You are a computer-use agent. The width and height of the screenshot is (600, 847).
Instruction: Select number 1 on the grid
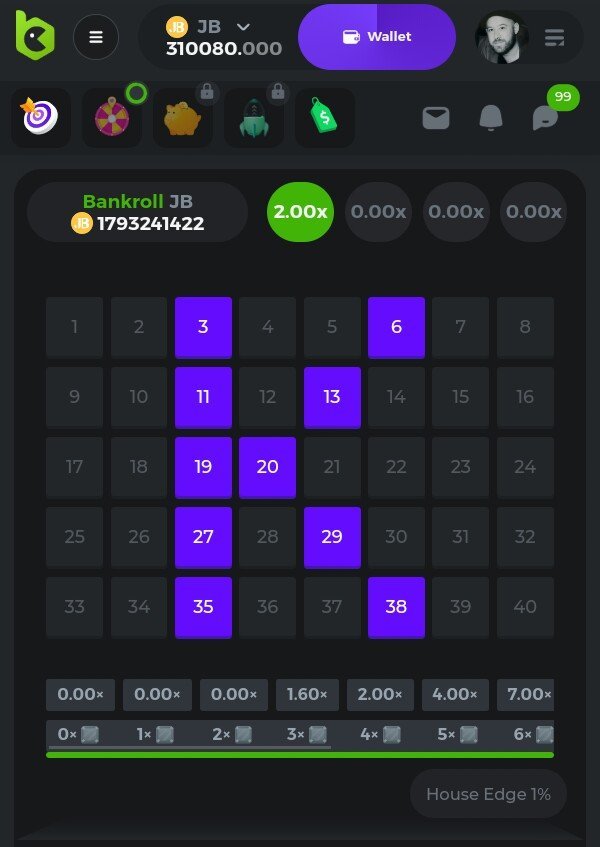pyautogui.click(x=75, y=327)
